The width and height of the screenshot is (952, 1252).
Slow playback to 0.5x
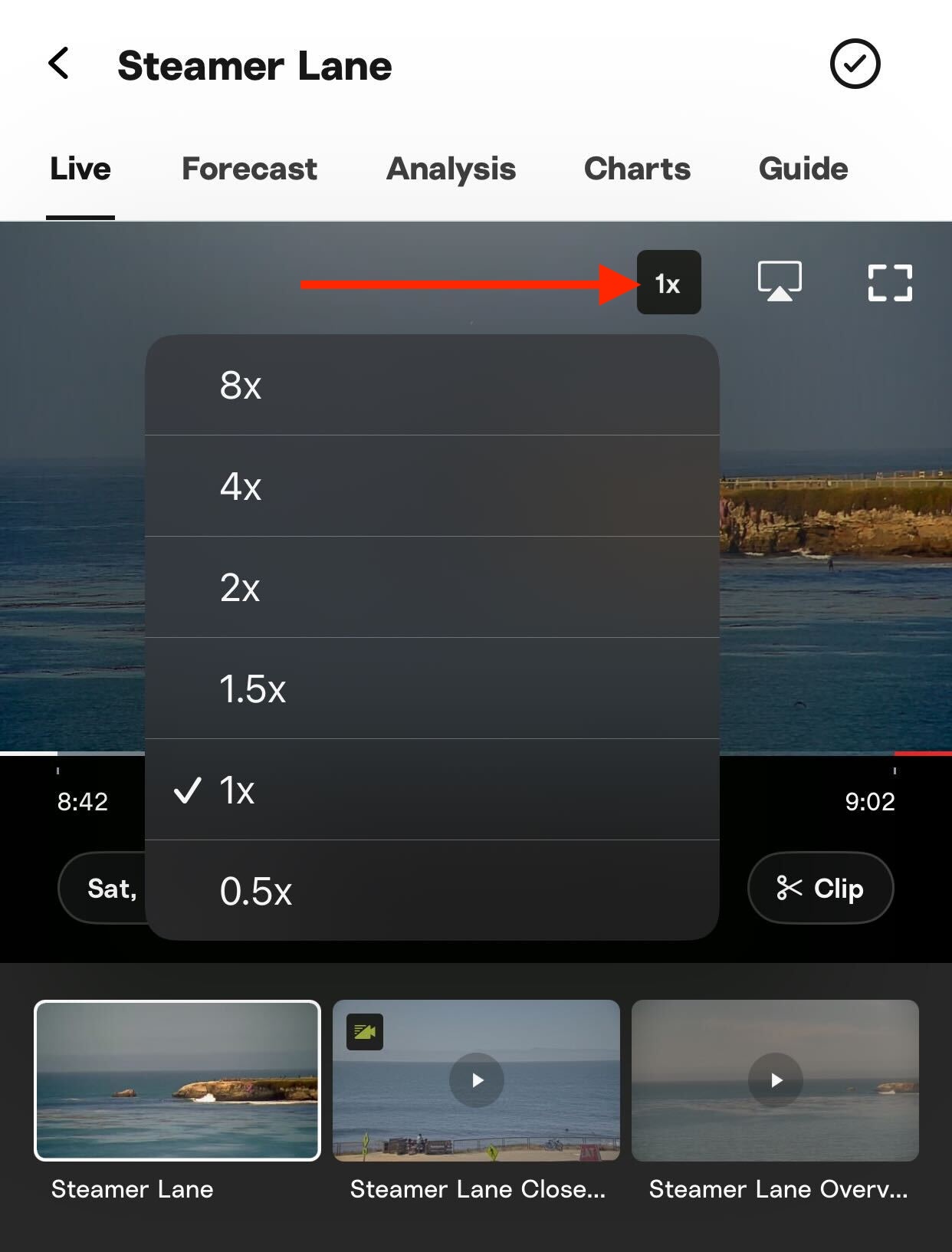tap(432, 891)
